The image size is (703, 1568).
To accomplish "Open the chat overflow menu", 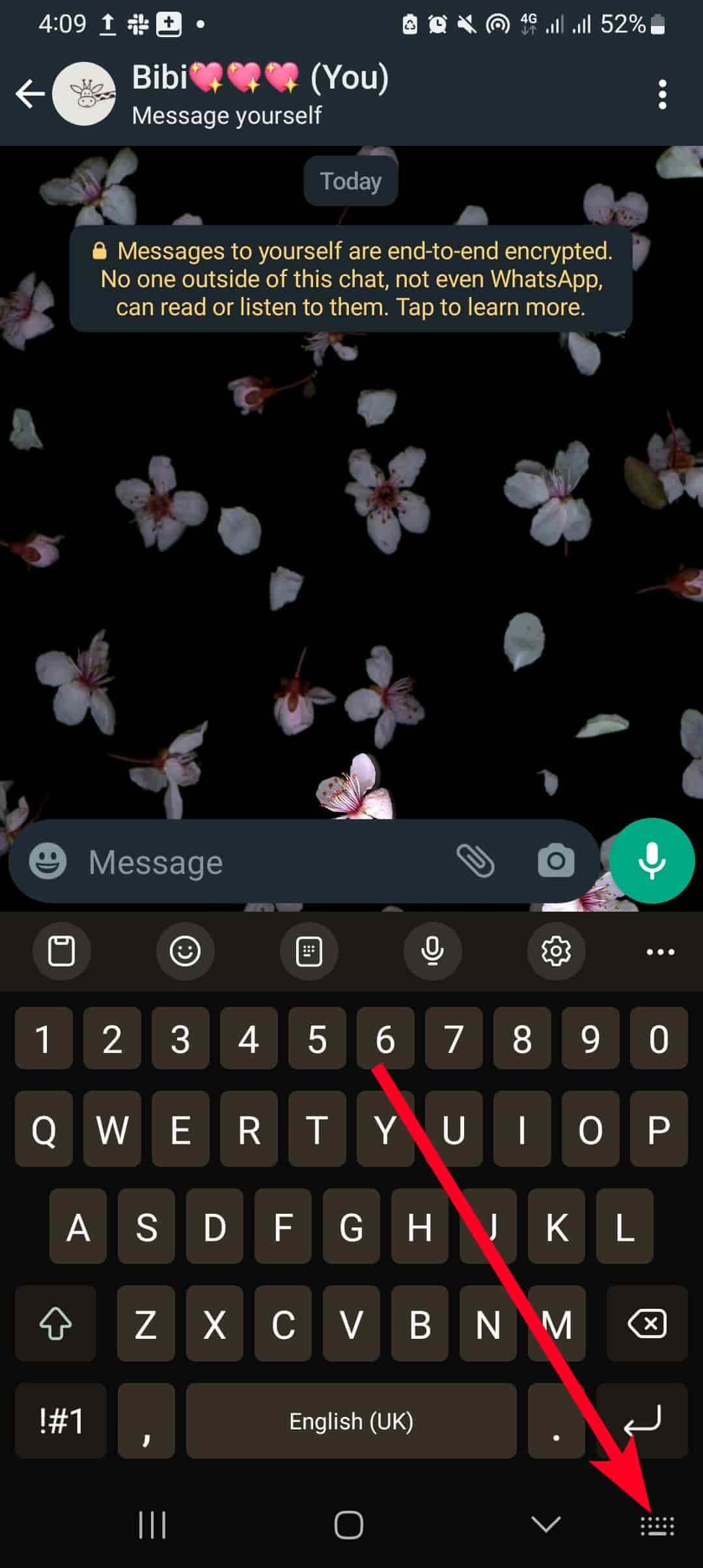I will click(x=662, y=95).
